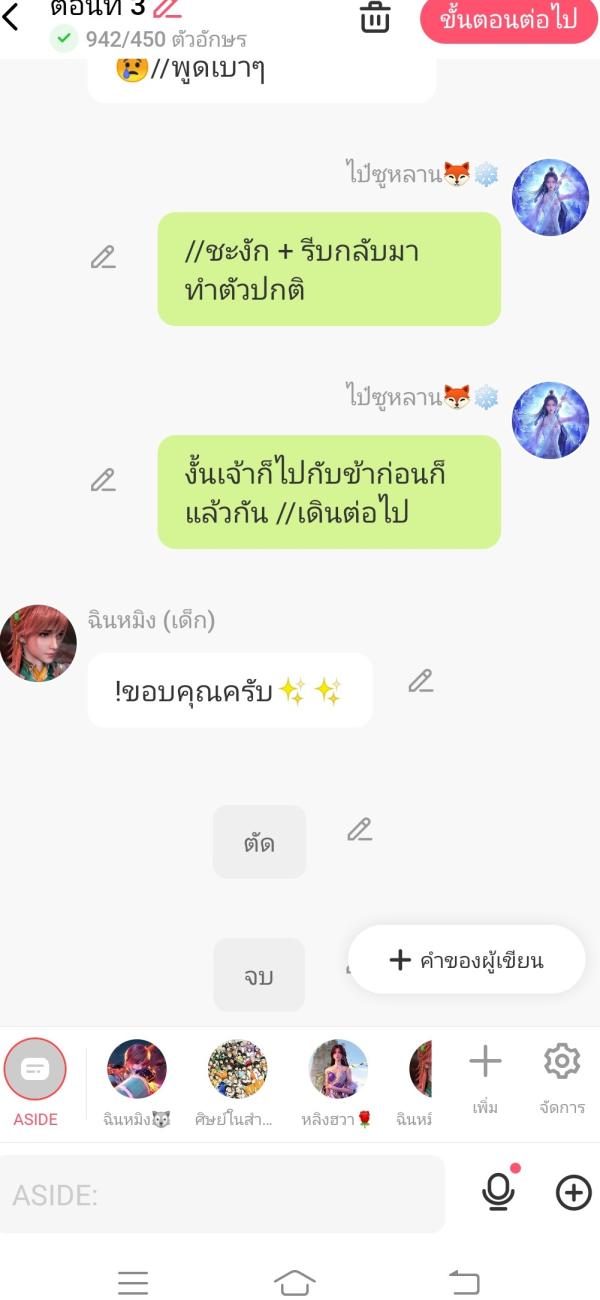Edit the ตัด aside block
The image size is (600, 1300).
coord(359,829)
